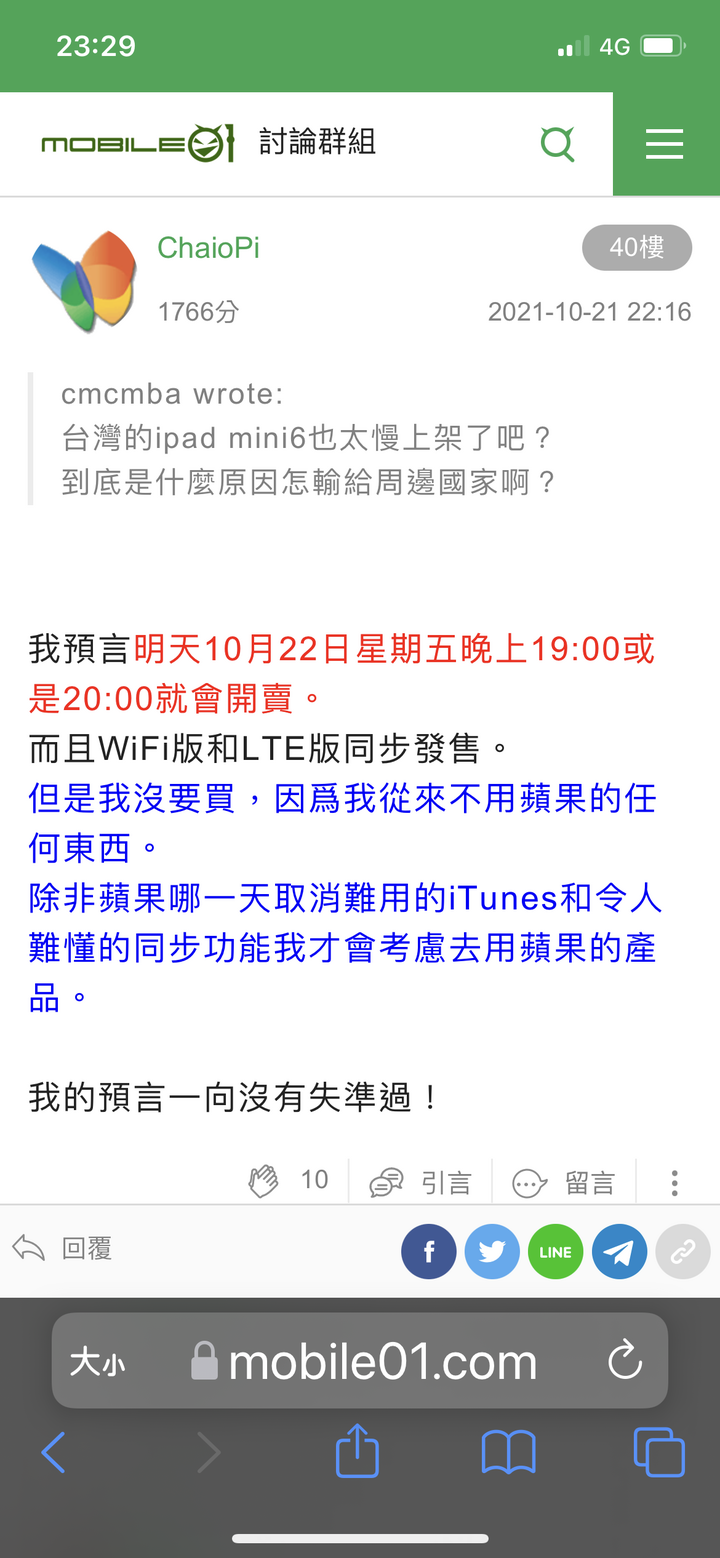720x1558 pixels.
Task: Reload the page in Safari
Action: (x=625, y=1361)
